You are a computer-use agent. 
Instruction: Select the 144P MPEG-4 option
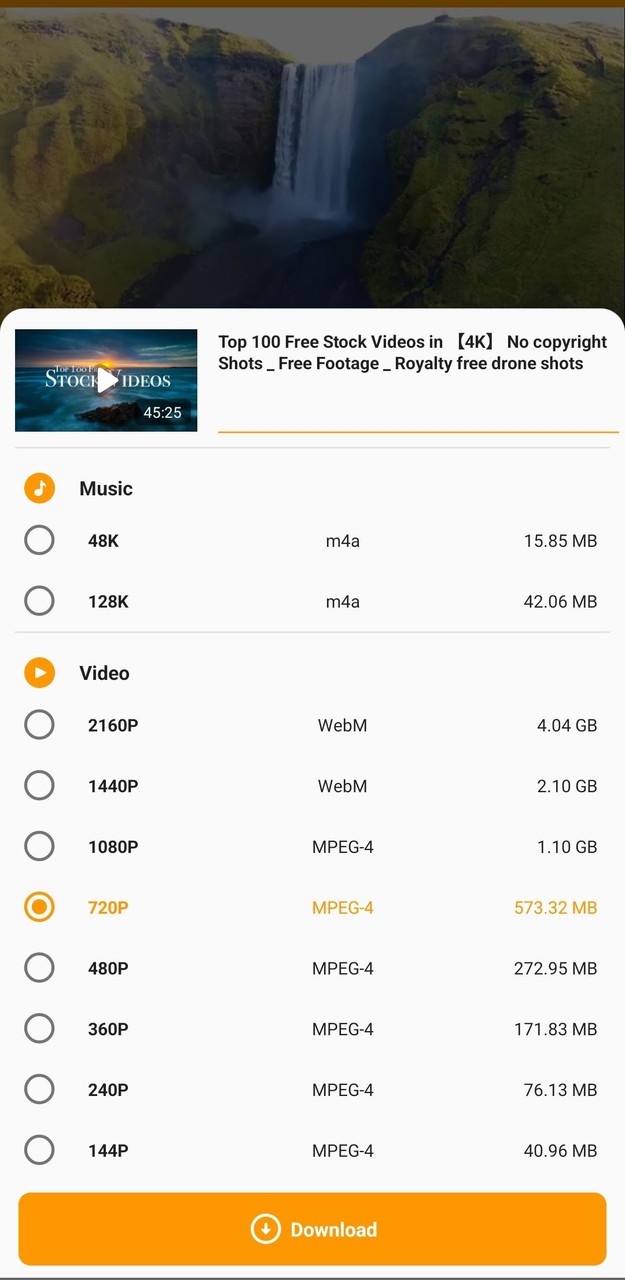click(39, 1150)
